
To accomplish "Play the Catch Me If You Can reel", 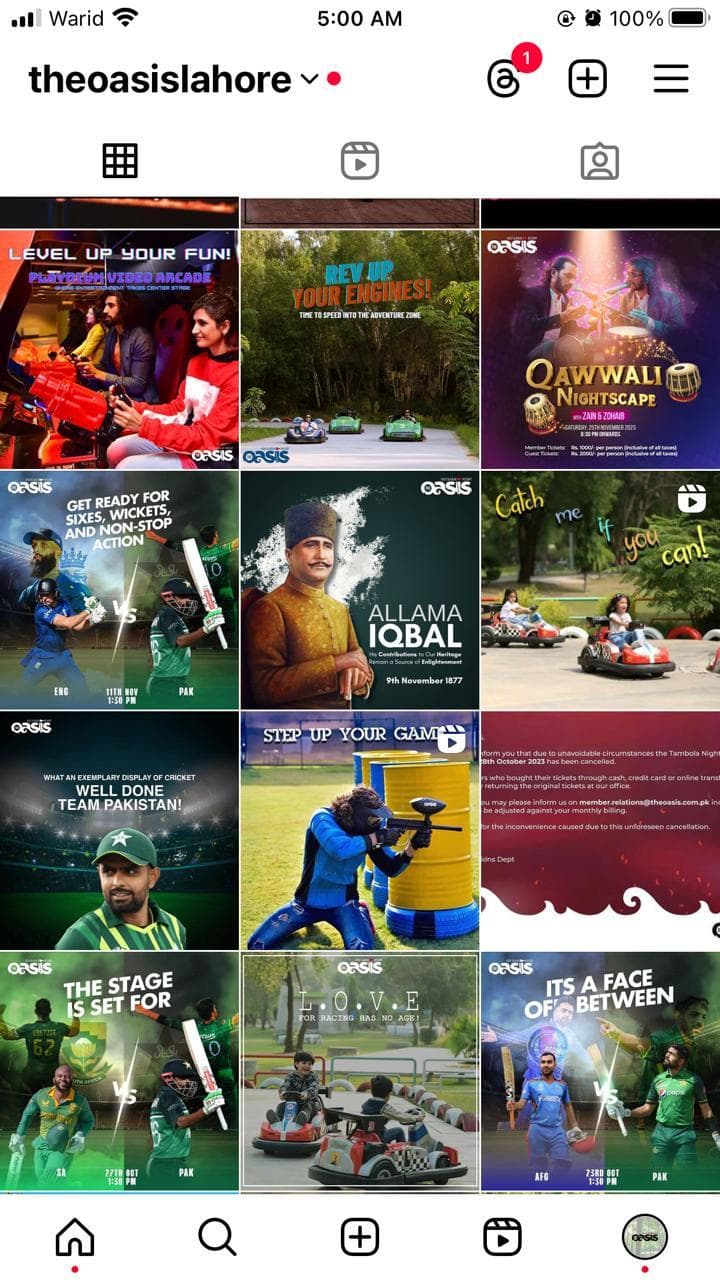I will 600,590.
